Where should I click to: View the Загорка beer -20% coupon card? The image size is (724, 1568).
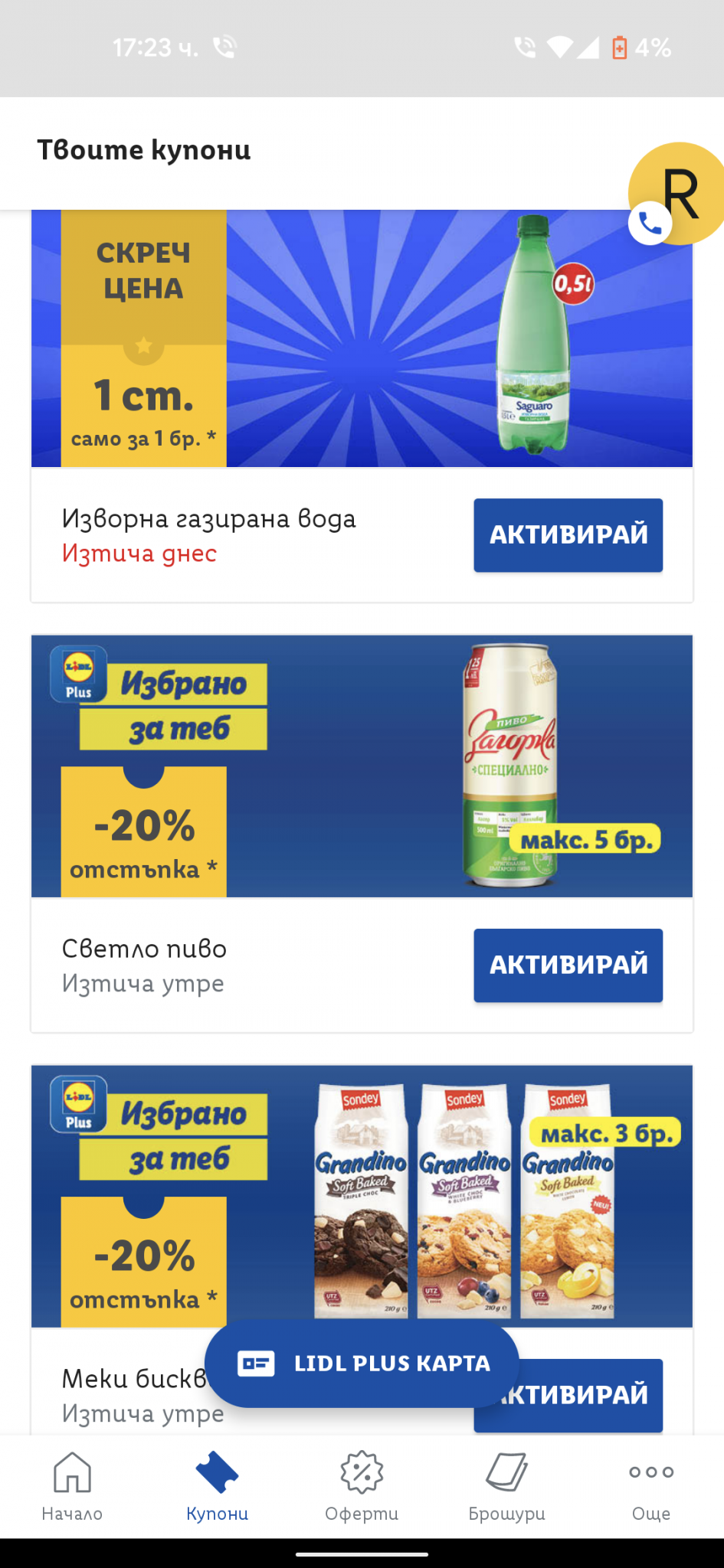pyautogui.click(x=362, y=766)
